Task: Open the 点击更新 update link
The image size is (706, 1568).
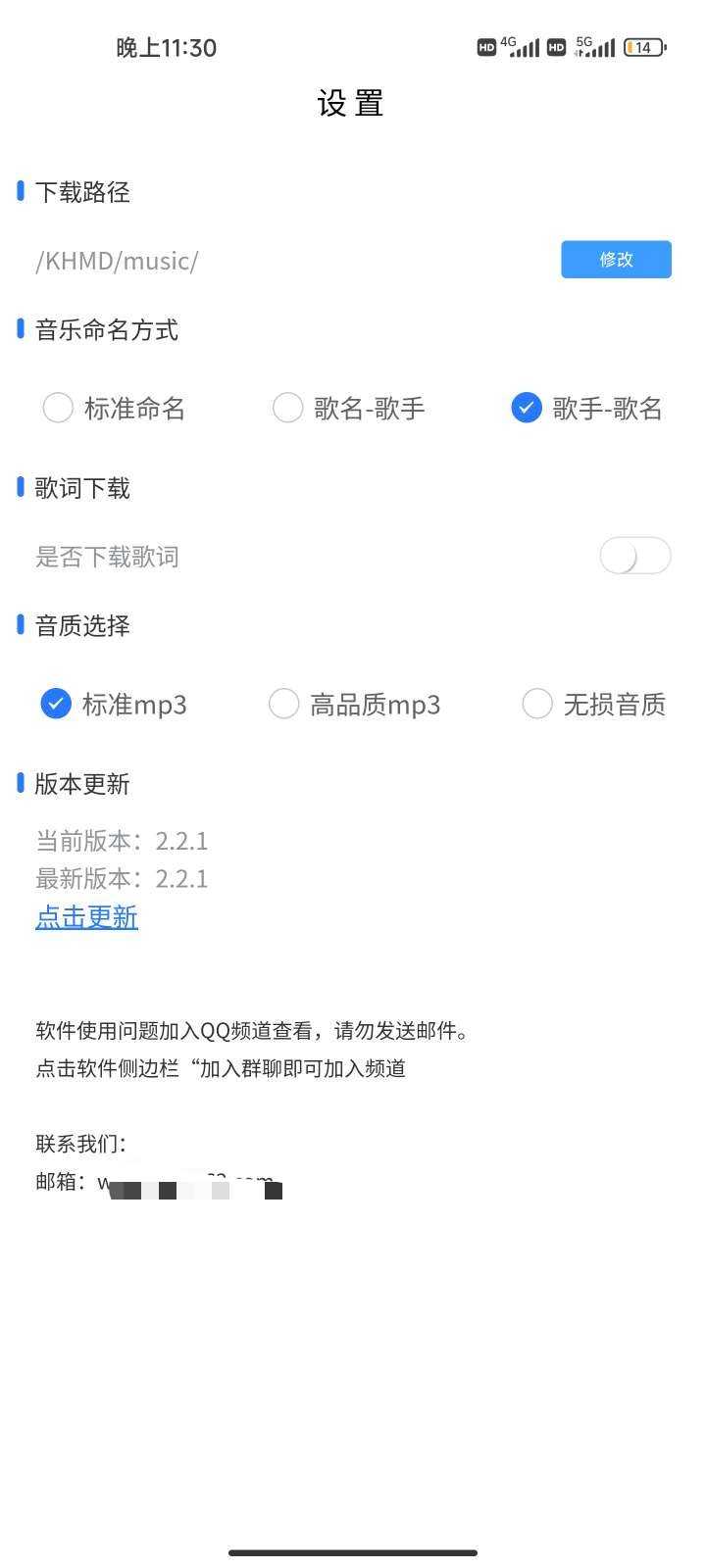Action: tap(86, 916)
